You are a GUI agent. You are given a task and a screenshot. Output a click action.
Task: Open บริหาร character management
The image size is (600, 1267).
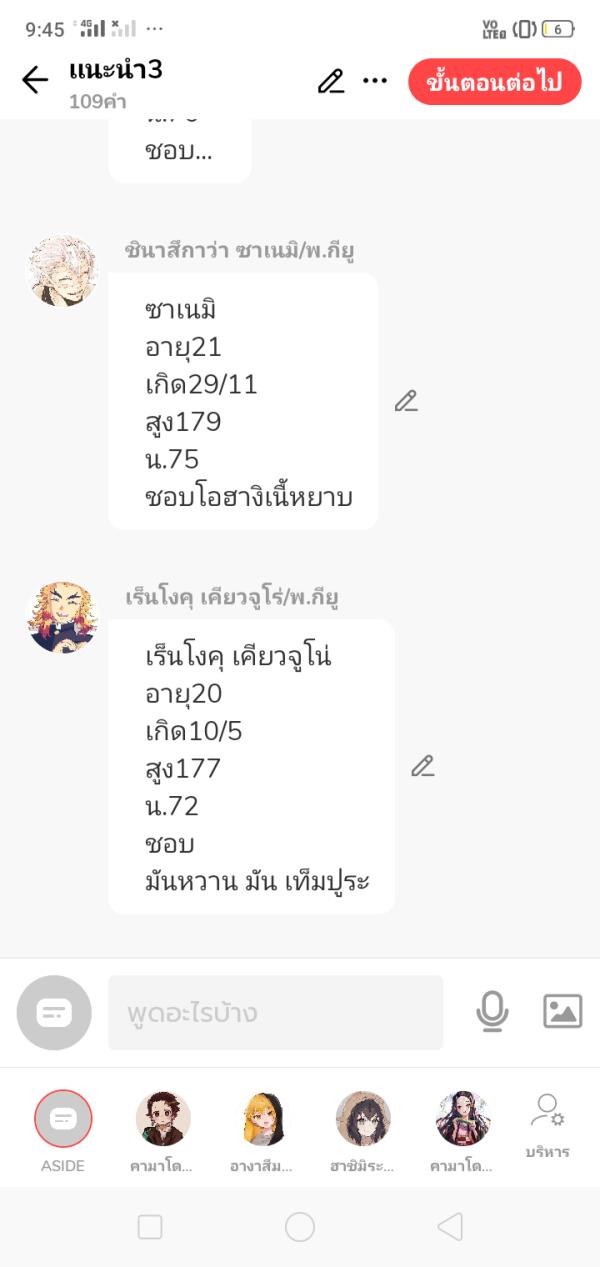point(547,1125)
